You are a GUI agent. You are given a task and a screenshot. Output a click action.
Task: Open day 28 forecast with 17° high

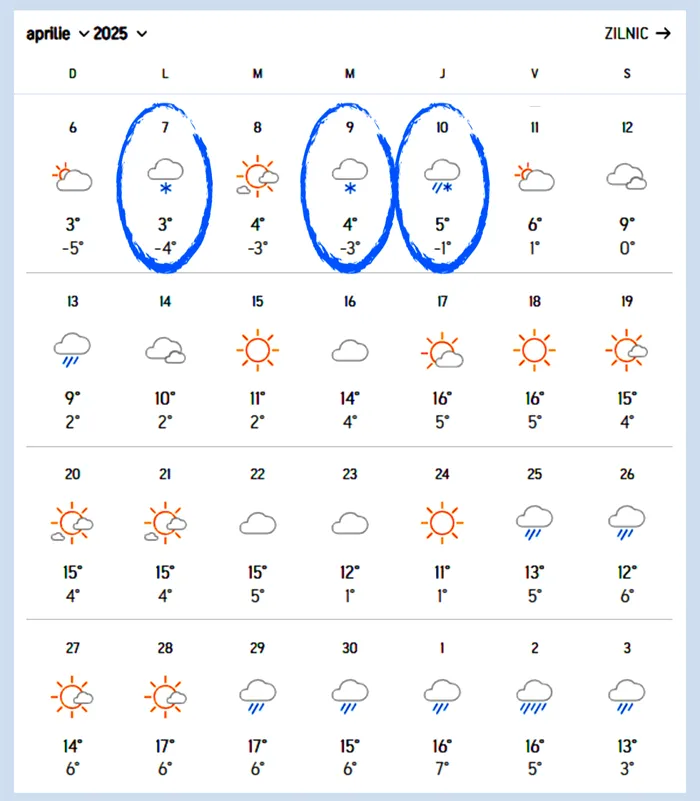click(x=165, y=708)
